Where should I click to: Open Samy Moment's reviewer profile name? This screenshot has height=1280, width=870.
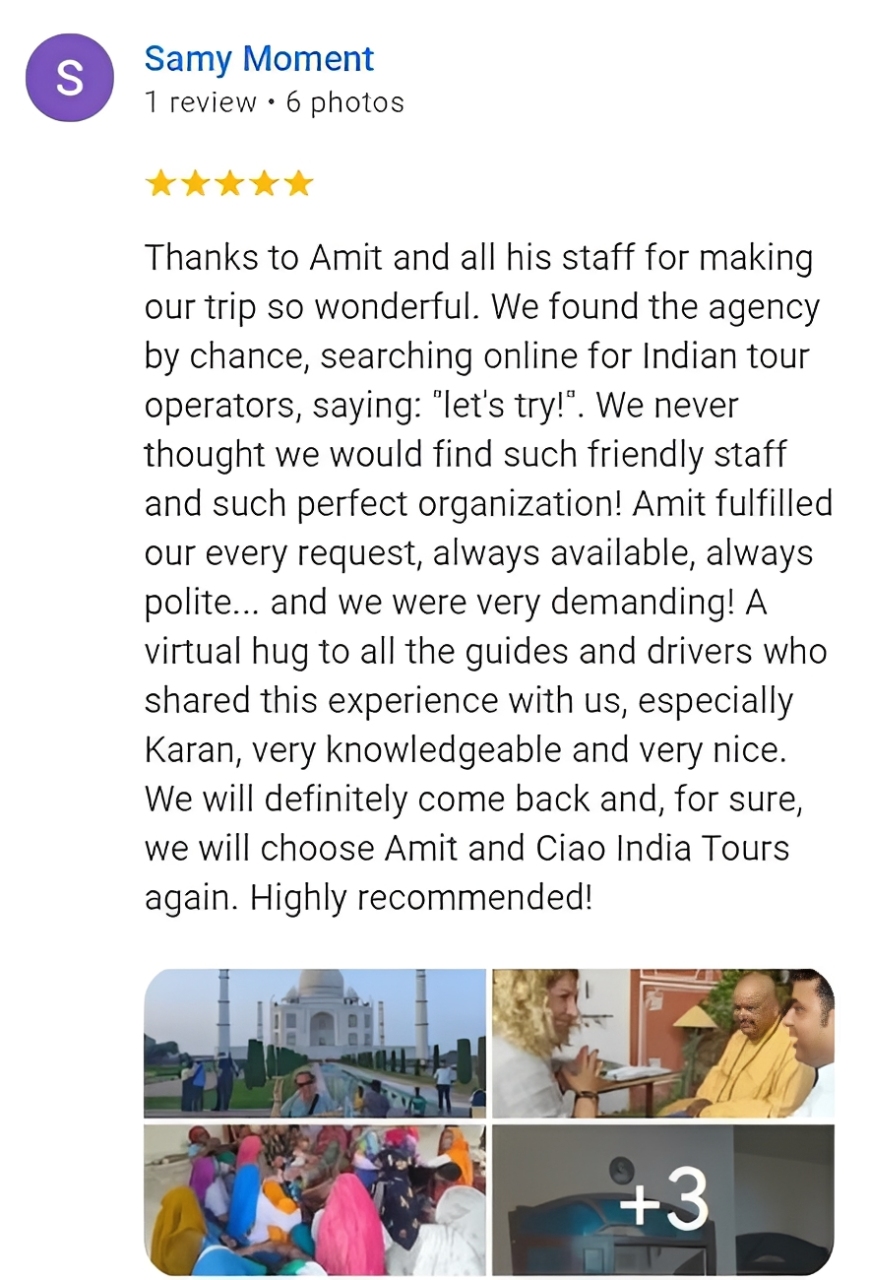[x=259, y=59]
